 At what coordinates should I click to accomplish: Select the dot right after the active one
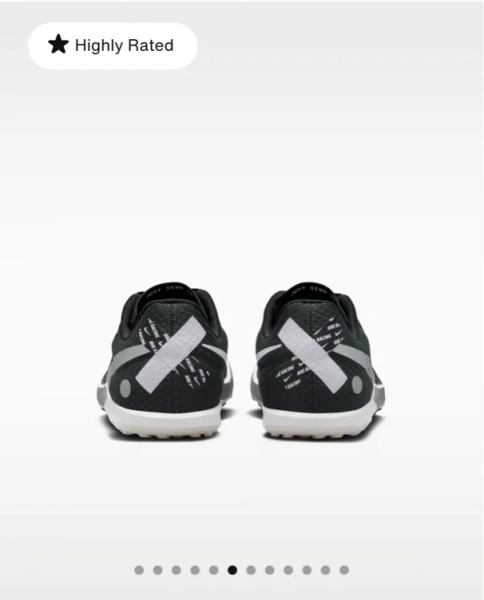click(x=251, y=570)
